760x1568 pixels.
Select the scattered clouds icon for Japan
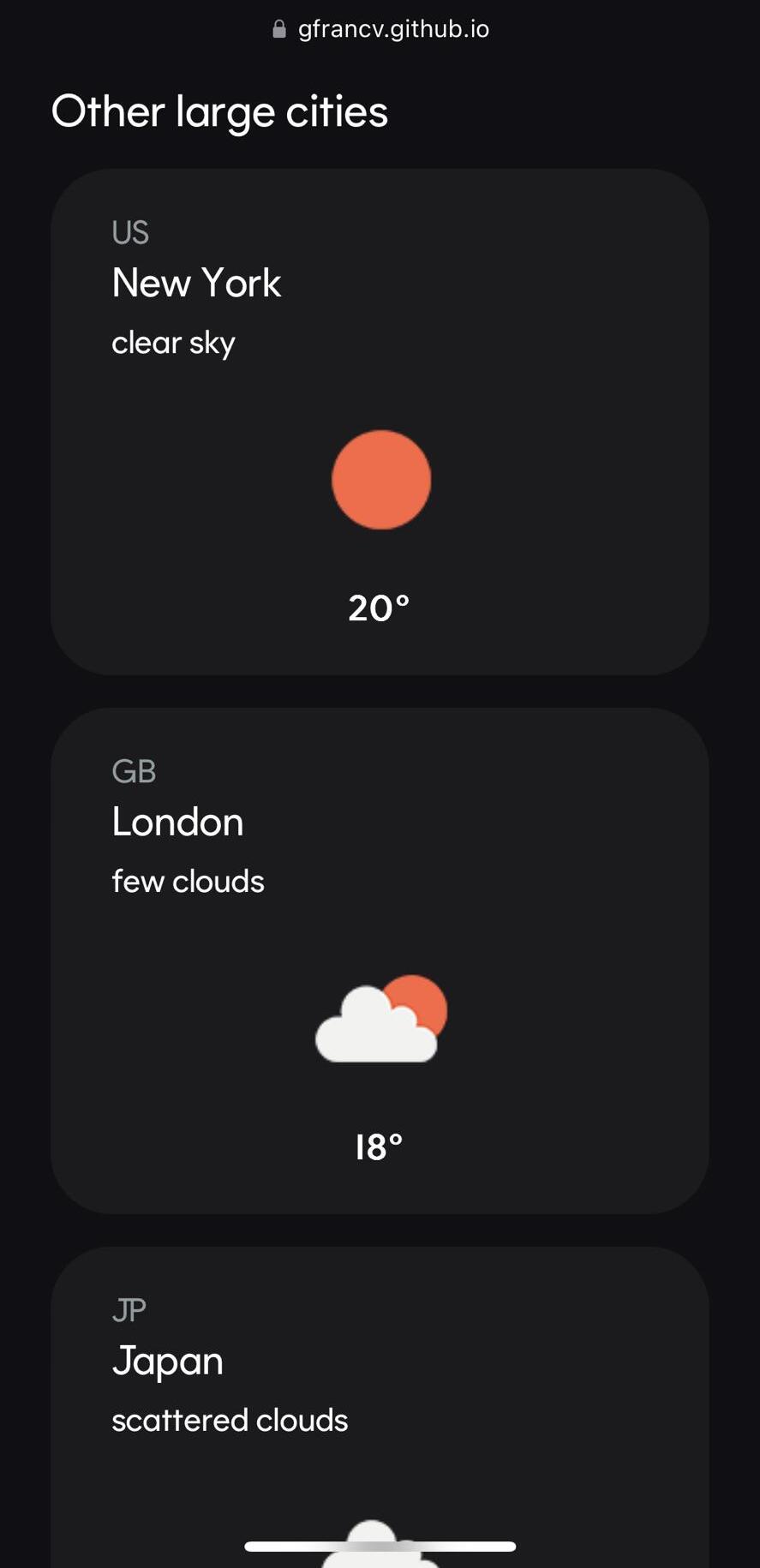point(377,1542)
